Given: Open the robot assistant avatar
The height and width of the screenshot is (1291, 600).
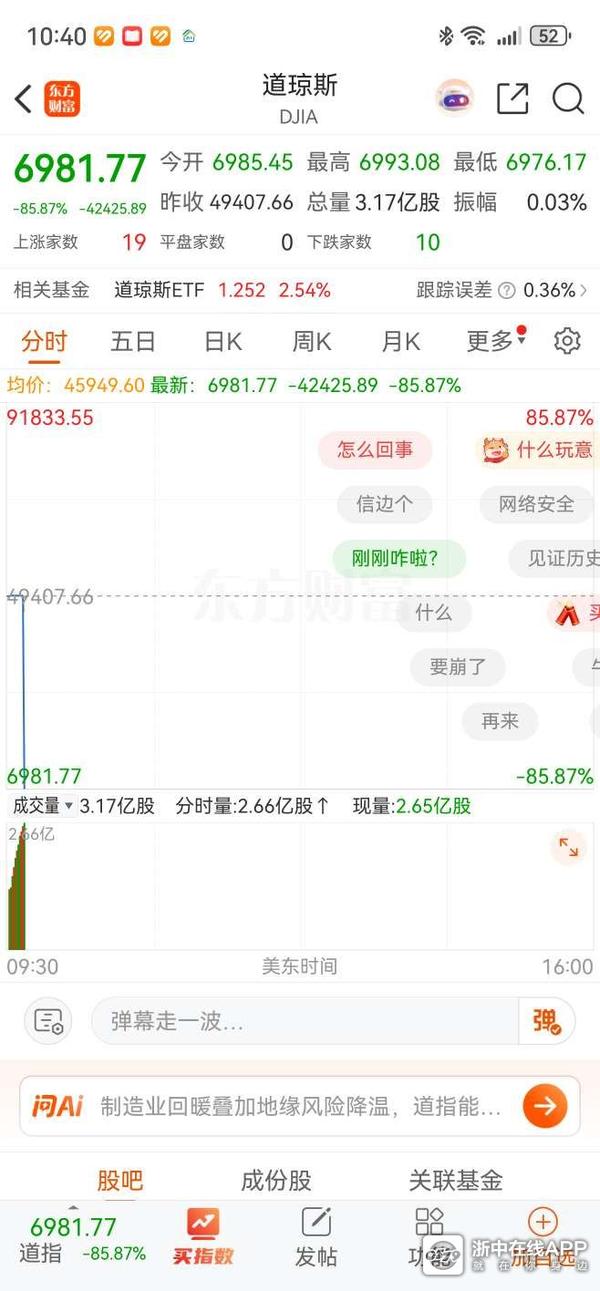Looking at the screenshot, I should coord(455,97).
